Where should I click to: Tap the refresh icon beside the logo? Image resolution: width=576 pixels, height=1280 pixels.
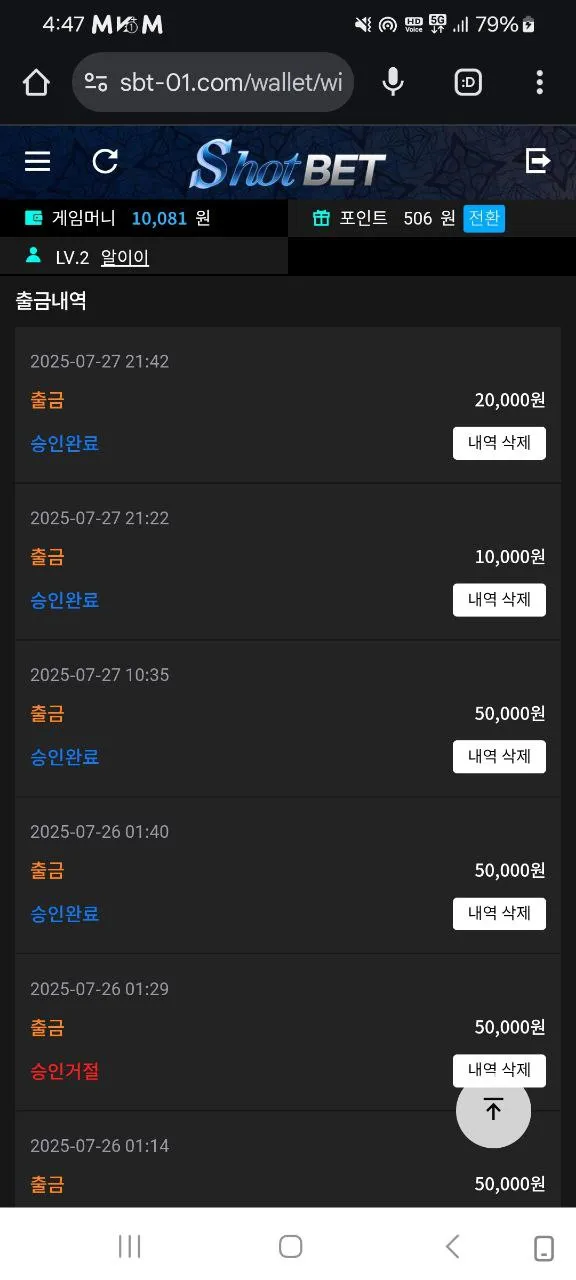tap(105, 161)
